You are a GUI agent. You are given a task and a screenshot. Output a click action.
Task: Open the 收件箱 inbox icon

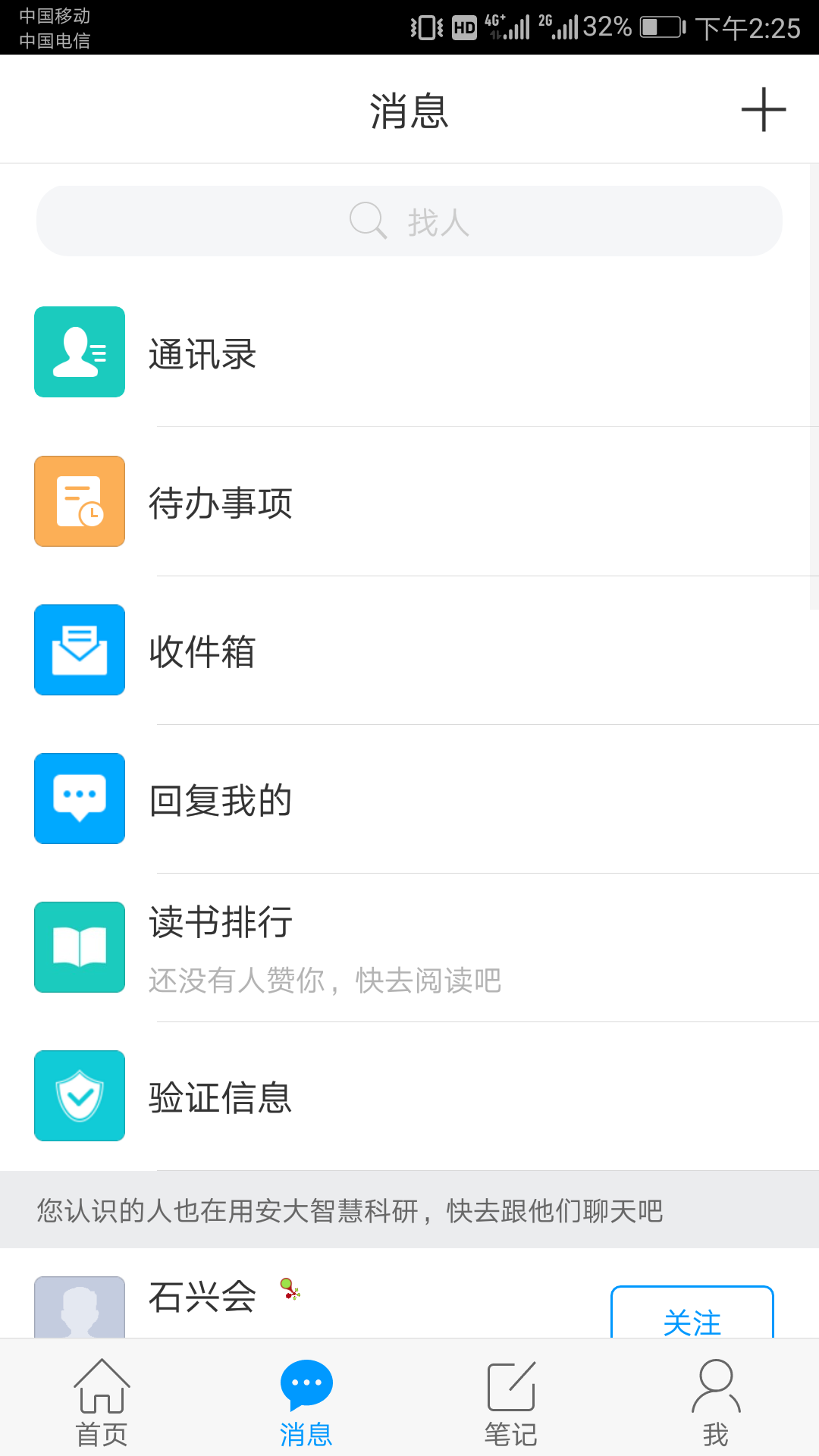[79, 649]
